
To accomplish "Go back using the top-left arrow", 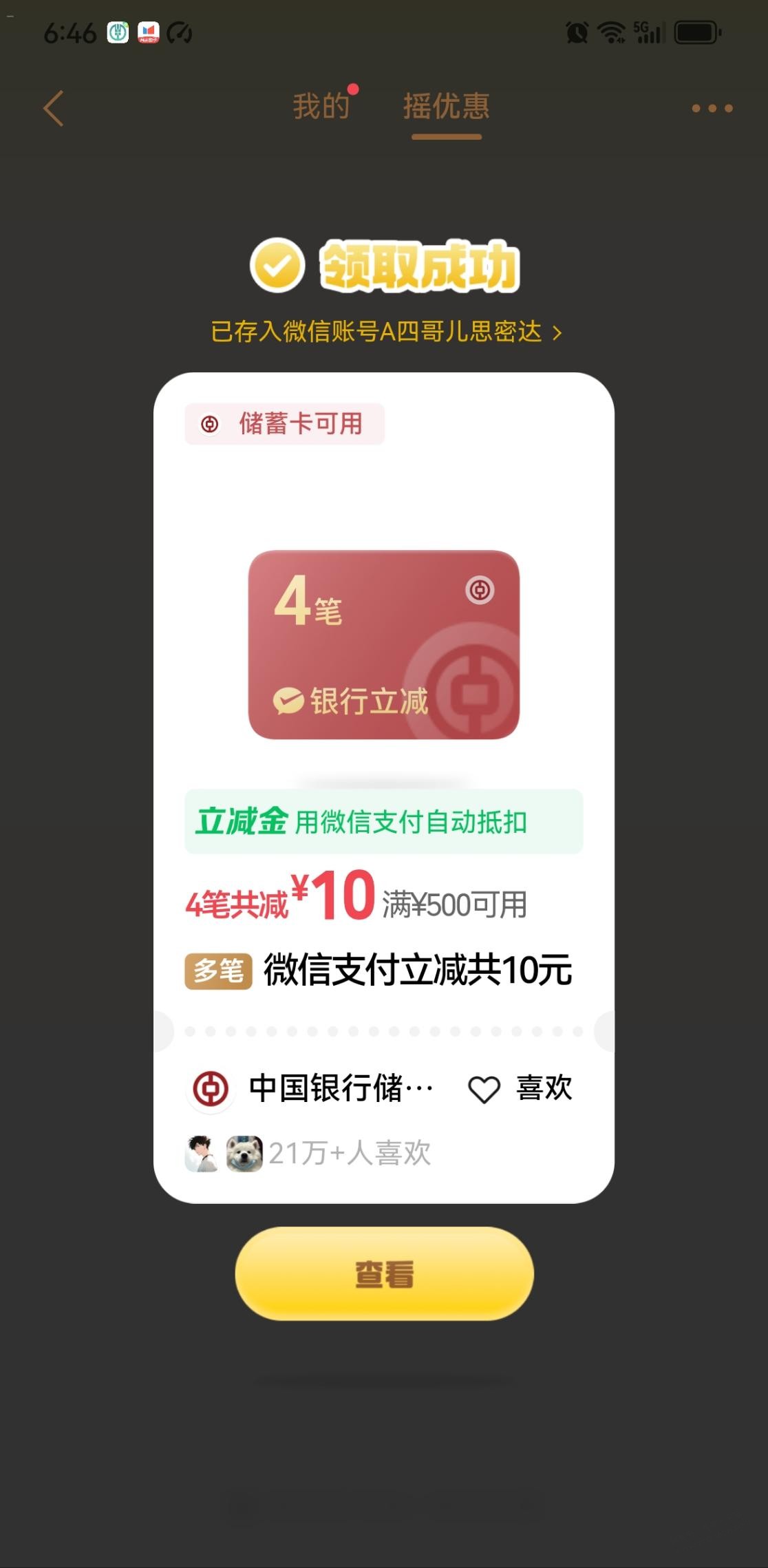I will tap(54, 108).
